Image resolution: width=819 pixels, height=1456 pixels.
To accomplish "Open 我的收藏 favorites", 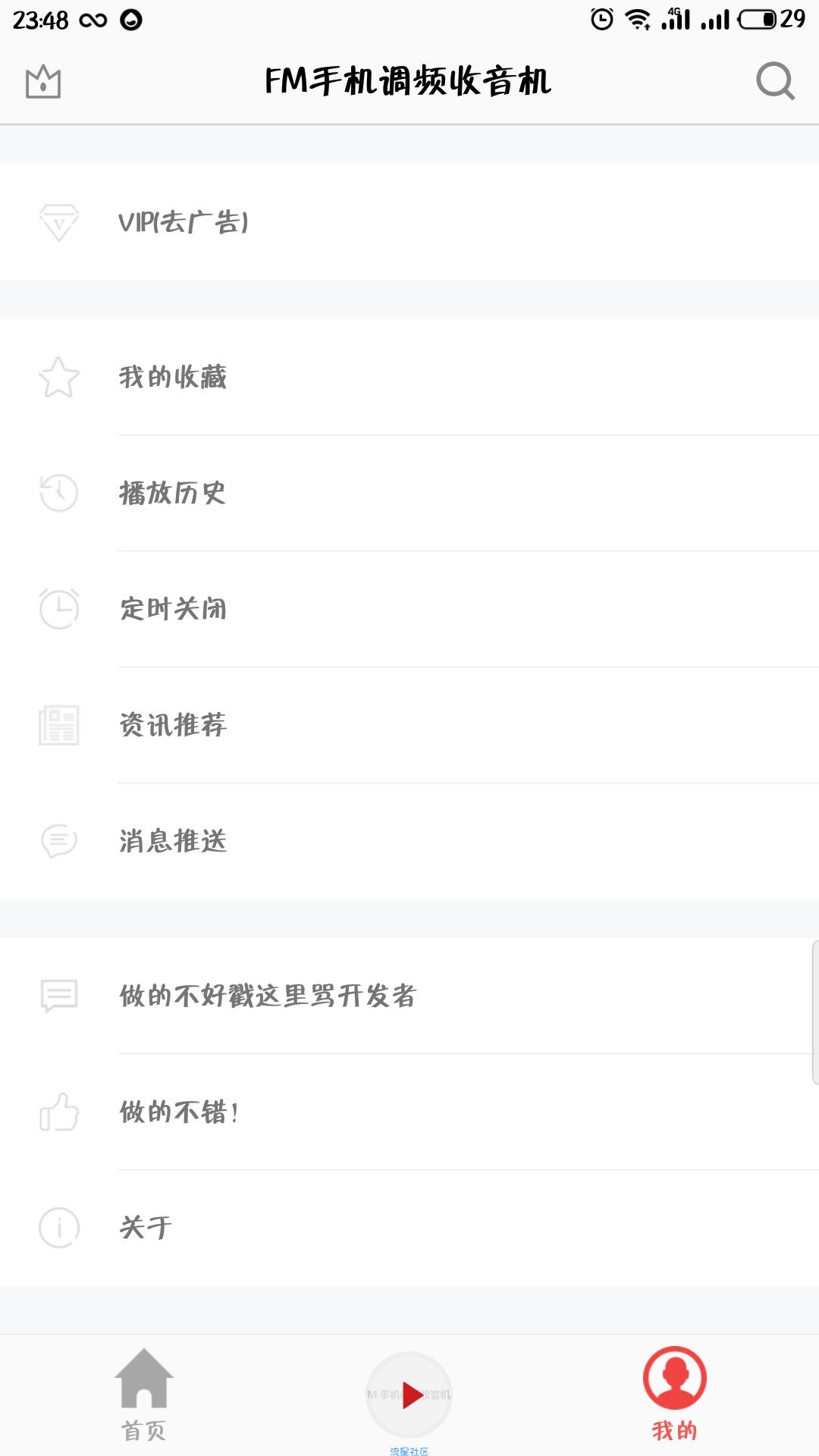I will (409, 377).
